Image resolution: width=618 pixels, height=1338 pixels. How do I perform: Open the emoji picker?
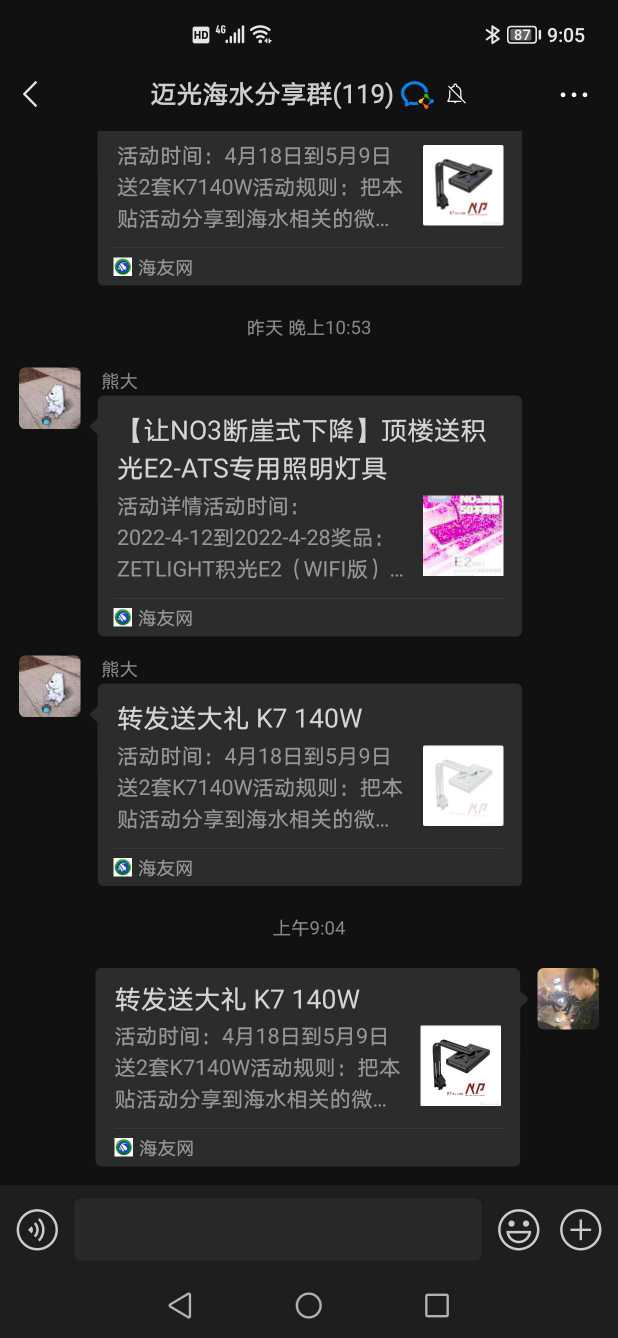[x=519, y=1229]
